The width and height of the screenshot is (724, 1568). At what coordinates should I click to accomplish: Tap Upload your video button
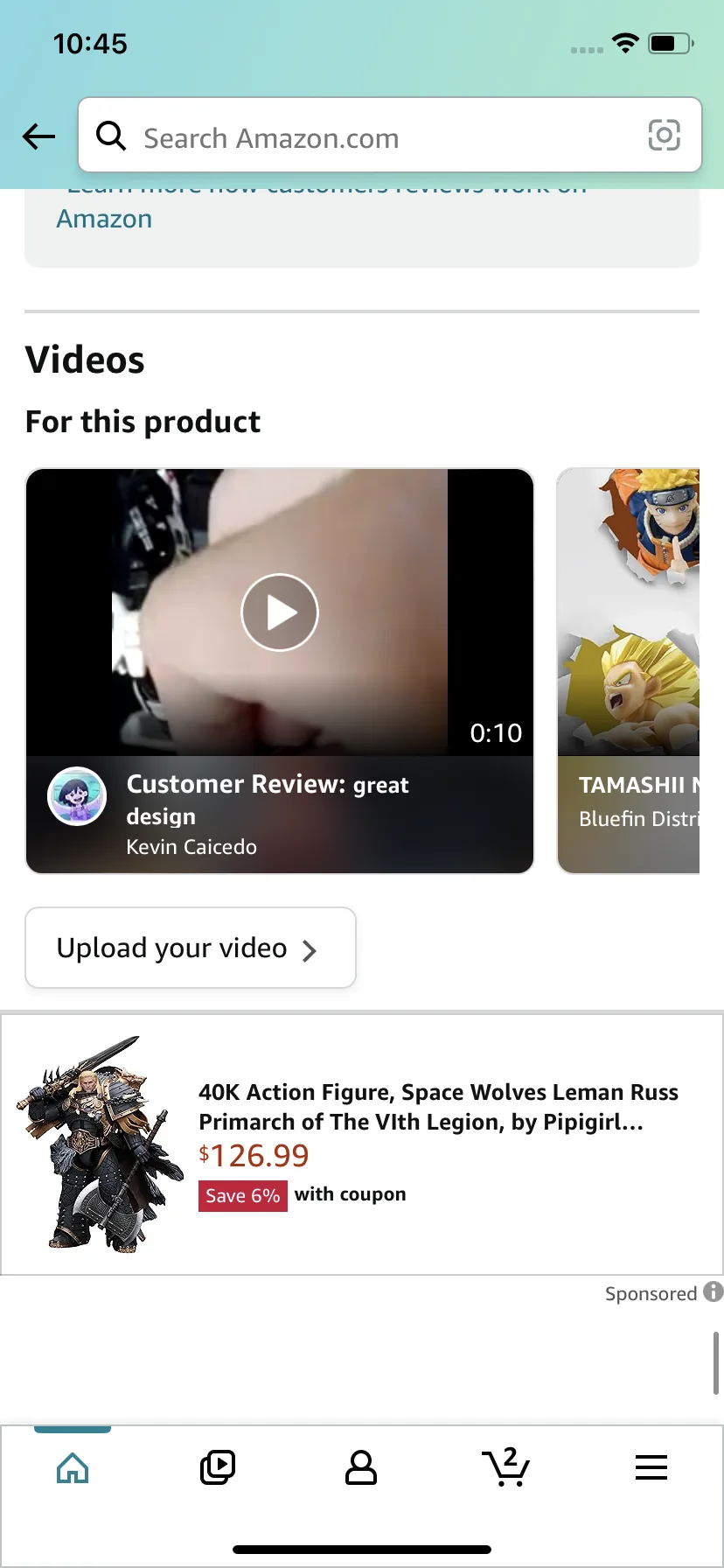click(191, 948)
